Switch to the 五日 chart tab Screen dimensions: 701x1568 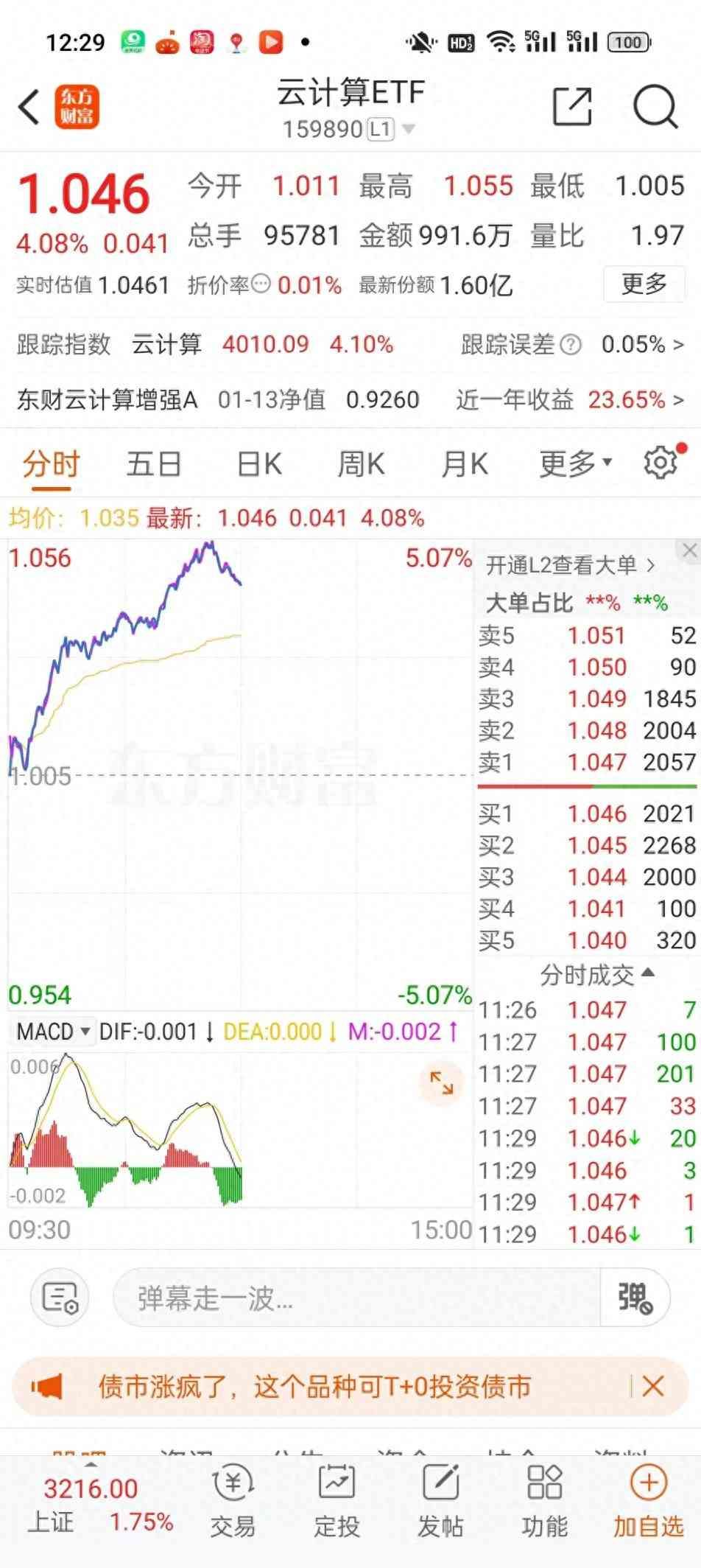tap(153, 465)
